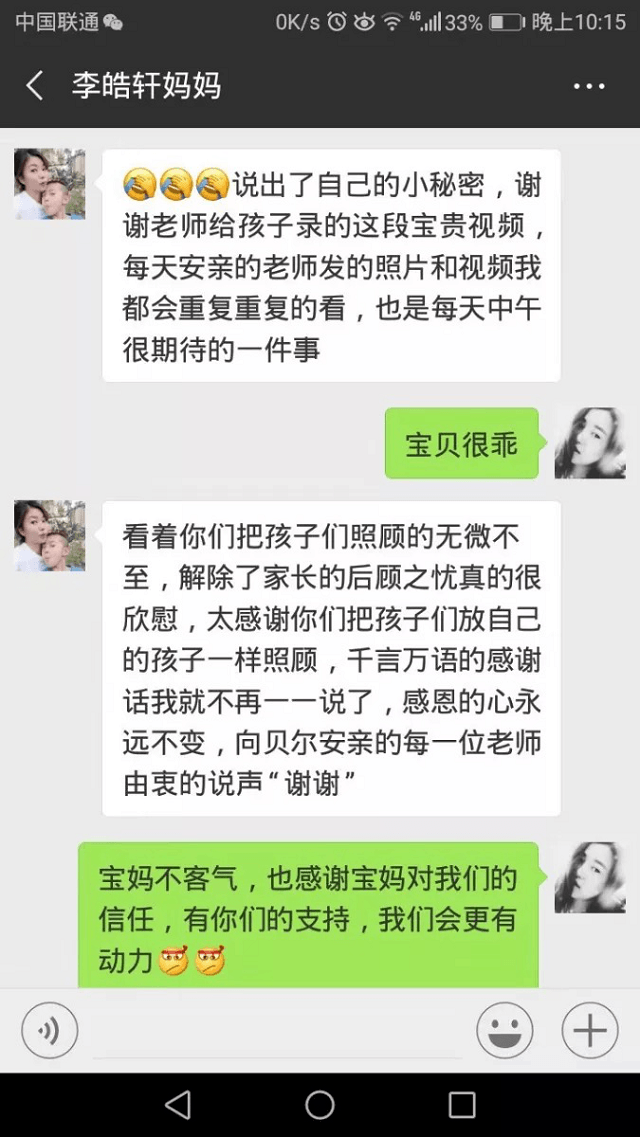Go to the phone's home screen

(x=320, y=1104)
